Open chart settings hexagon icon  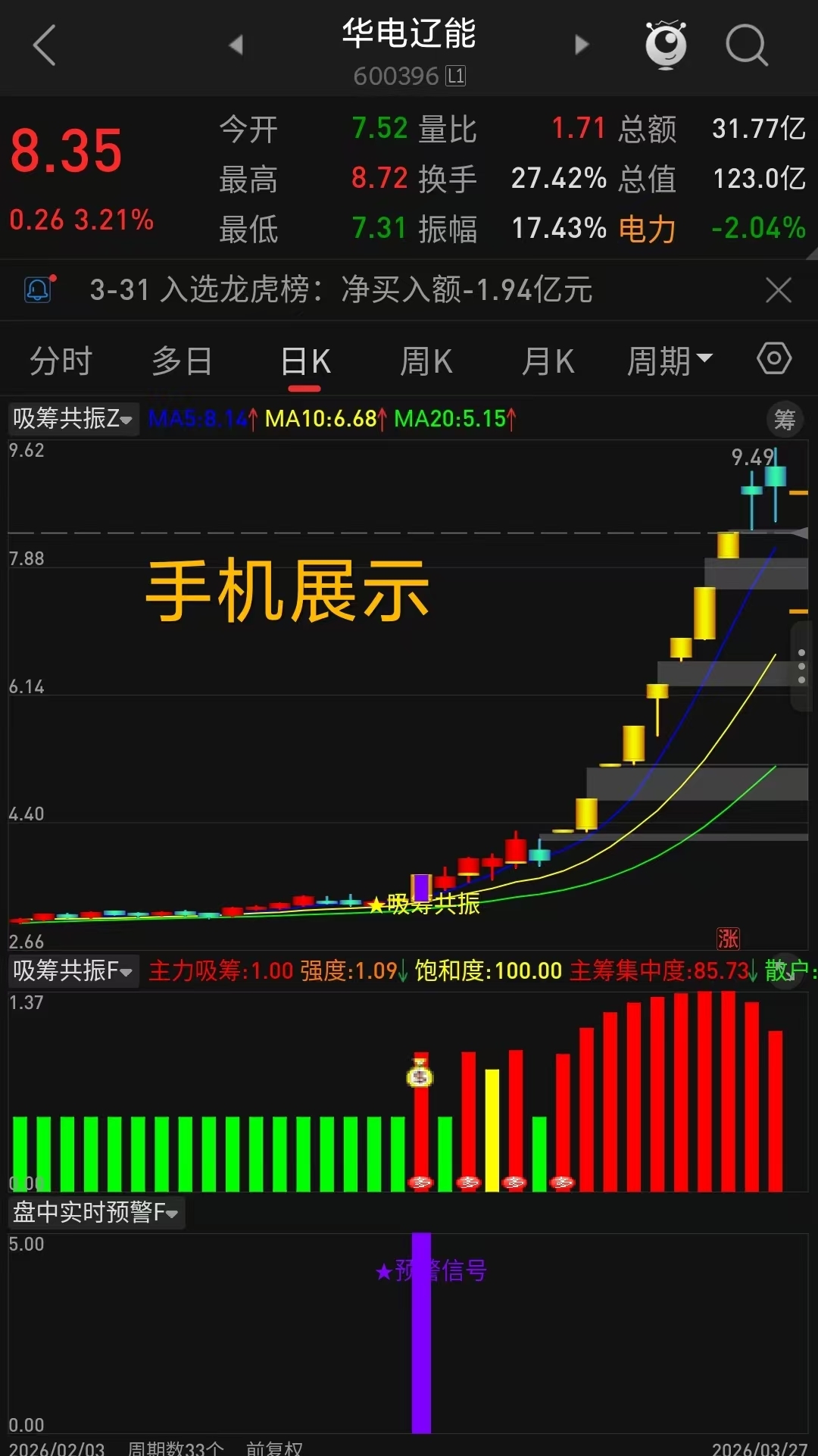(773, 358)
